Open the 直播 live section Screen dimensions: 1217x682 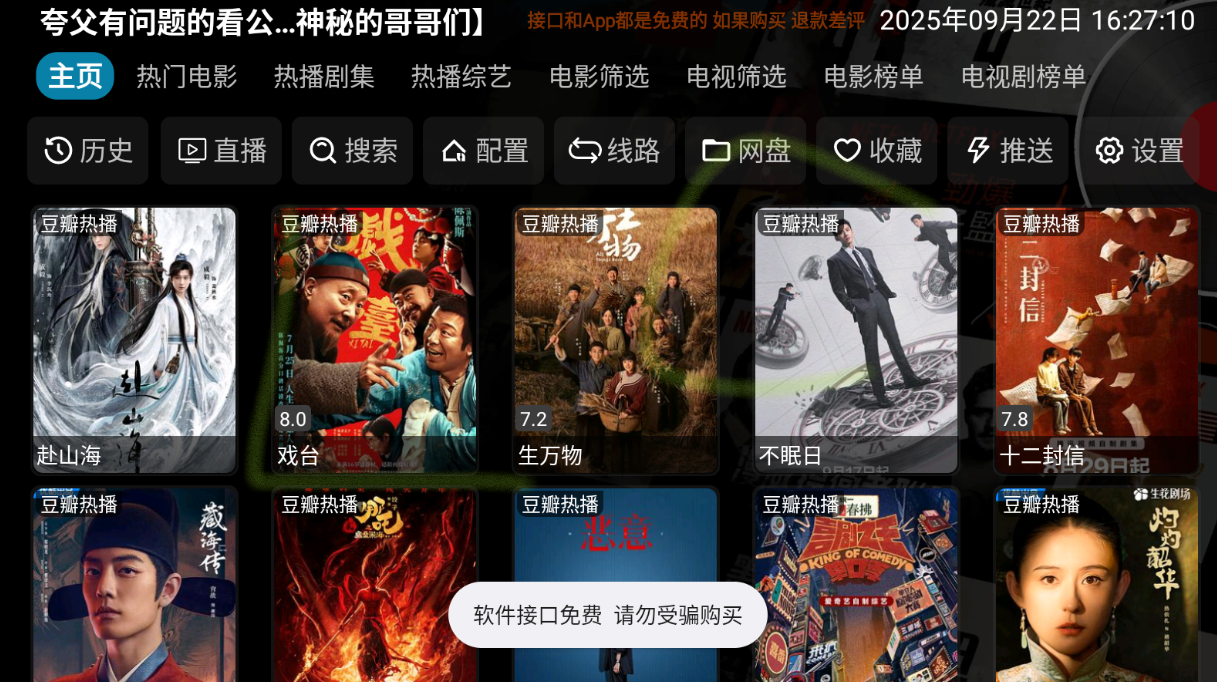click(221, 151)
